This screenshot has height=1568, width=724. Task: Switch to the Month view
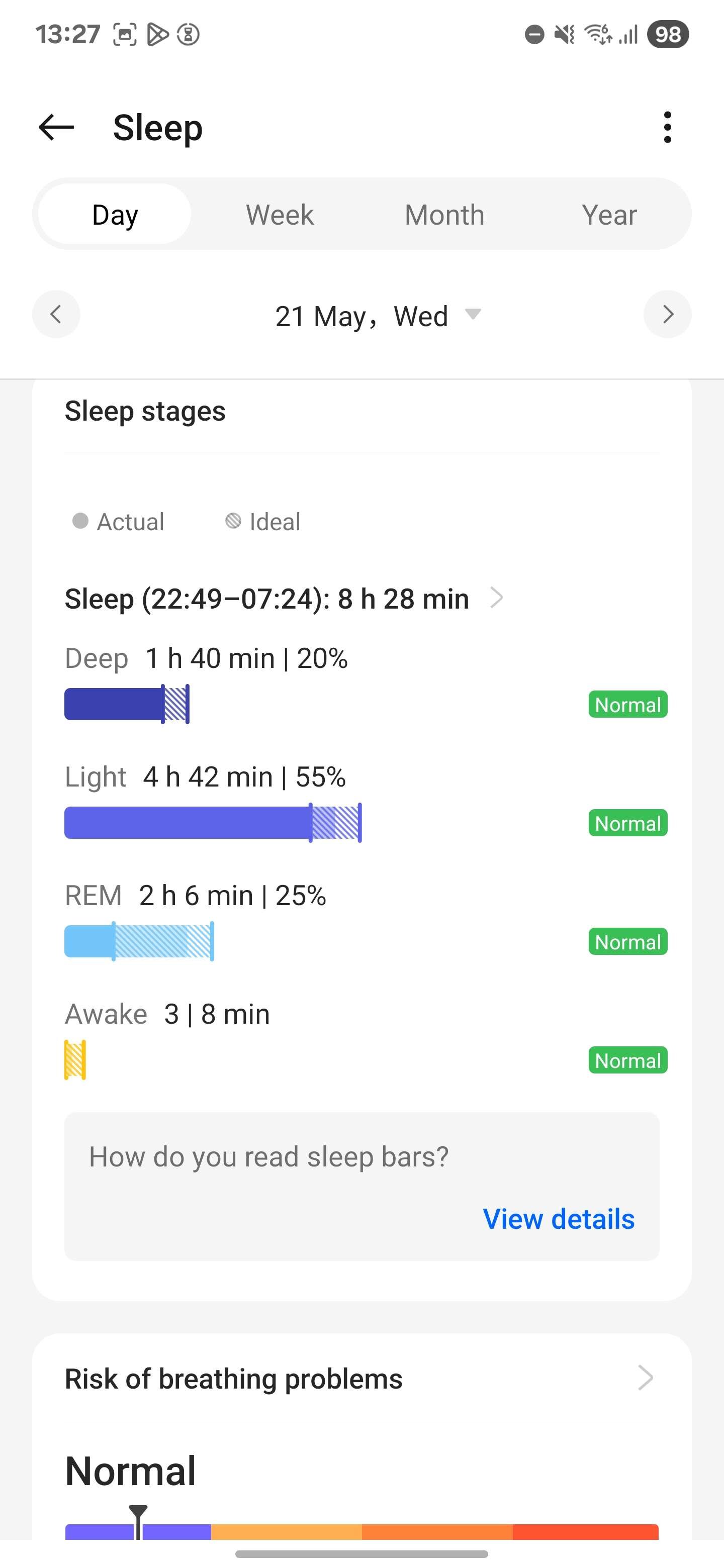pyautogui.click(x=444, y=214)
